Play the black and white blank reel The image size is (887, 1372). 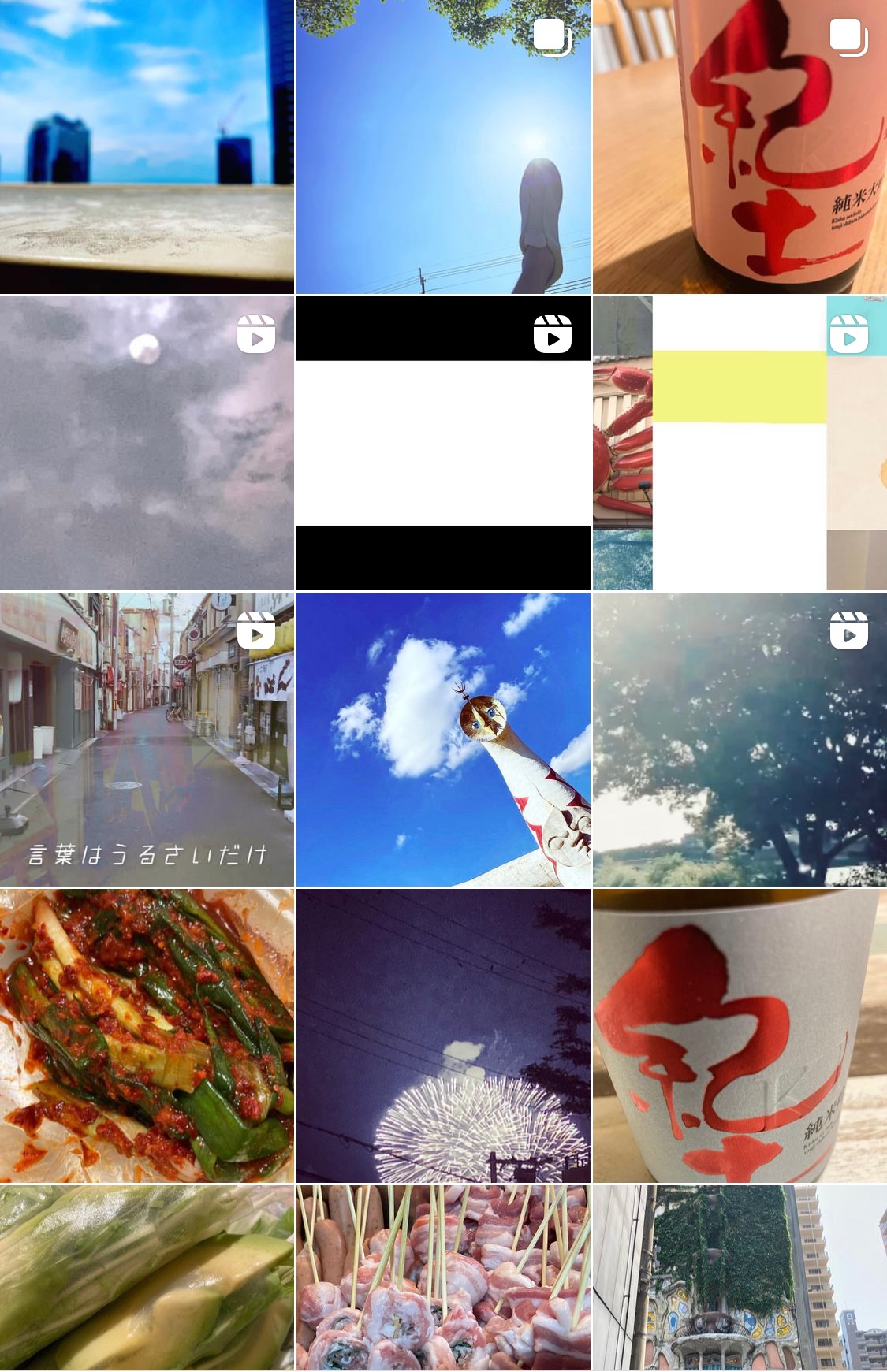[443, 443]
